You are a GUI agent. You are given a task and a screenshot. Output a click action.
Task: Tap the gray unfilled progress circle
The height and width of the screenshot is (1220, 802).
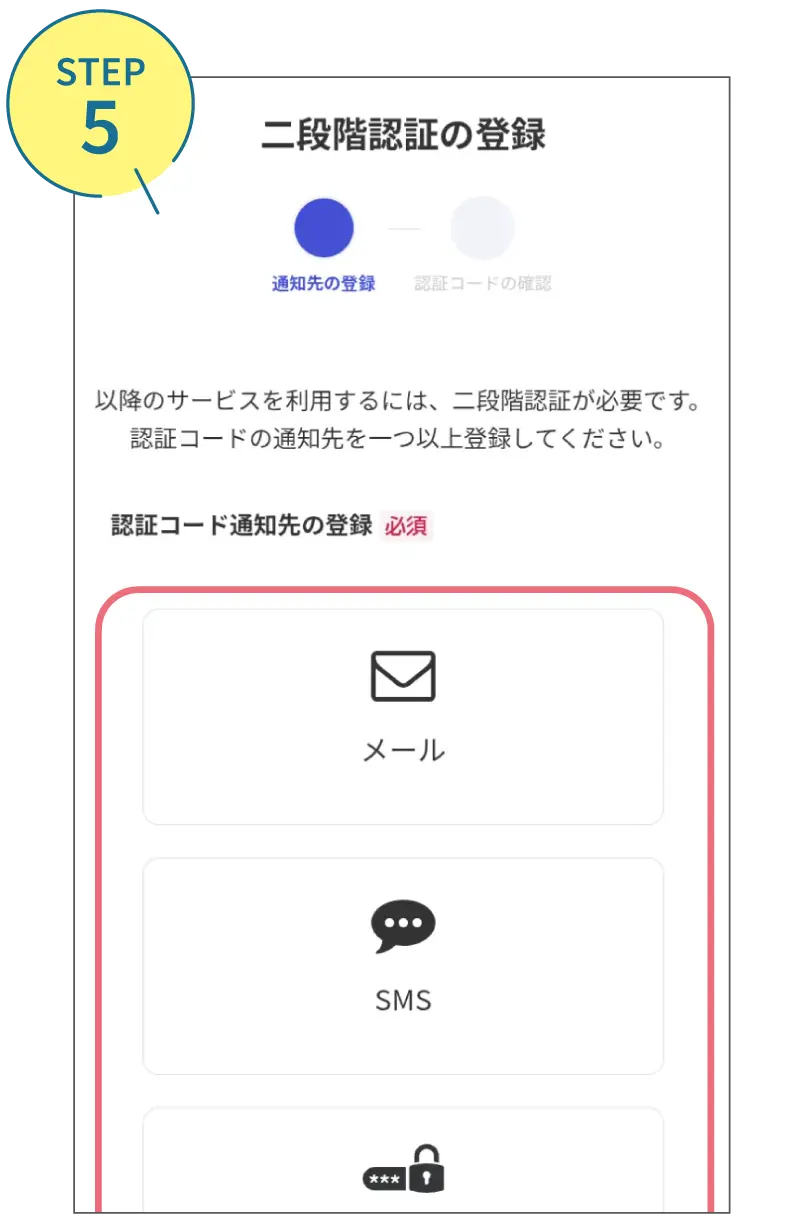[481, 227]
